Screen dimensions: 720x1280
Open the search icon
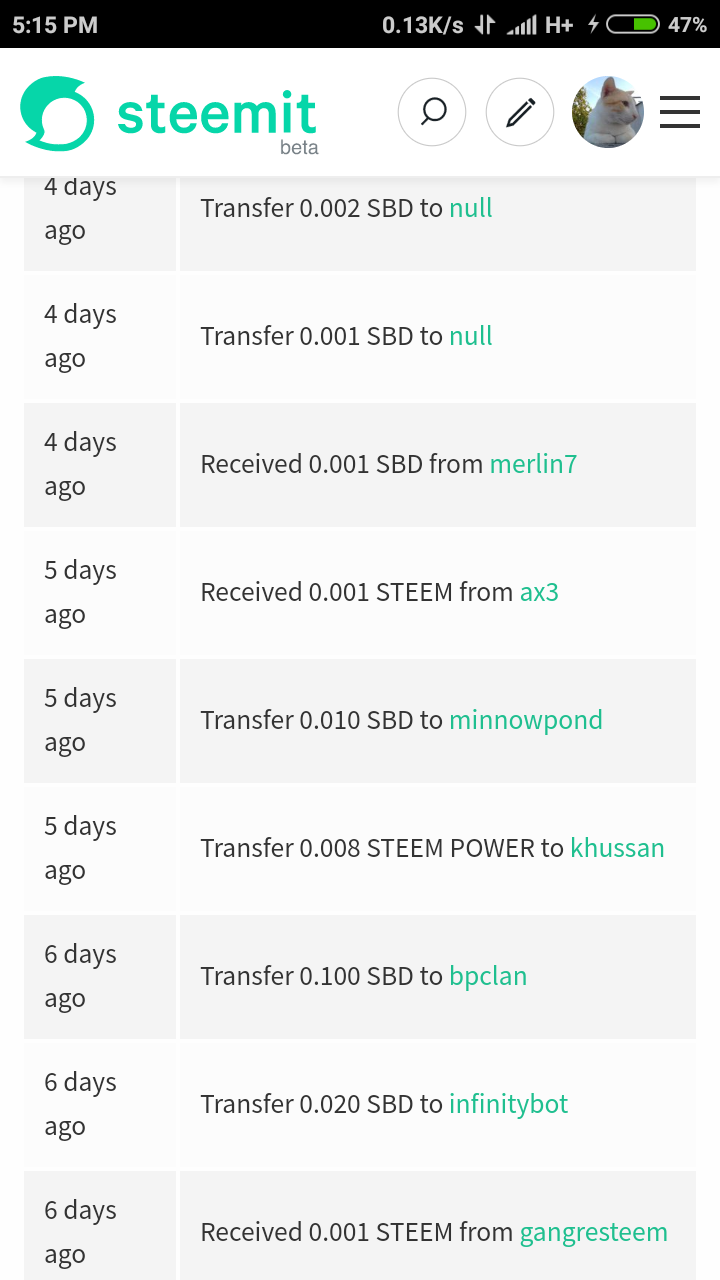click(432, 112)
